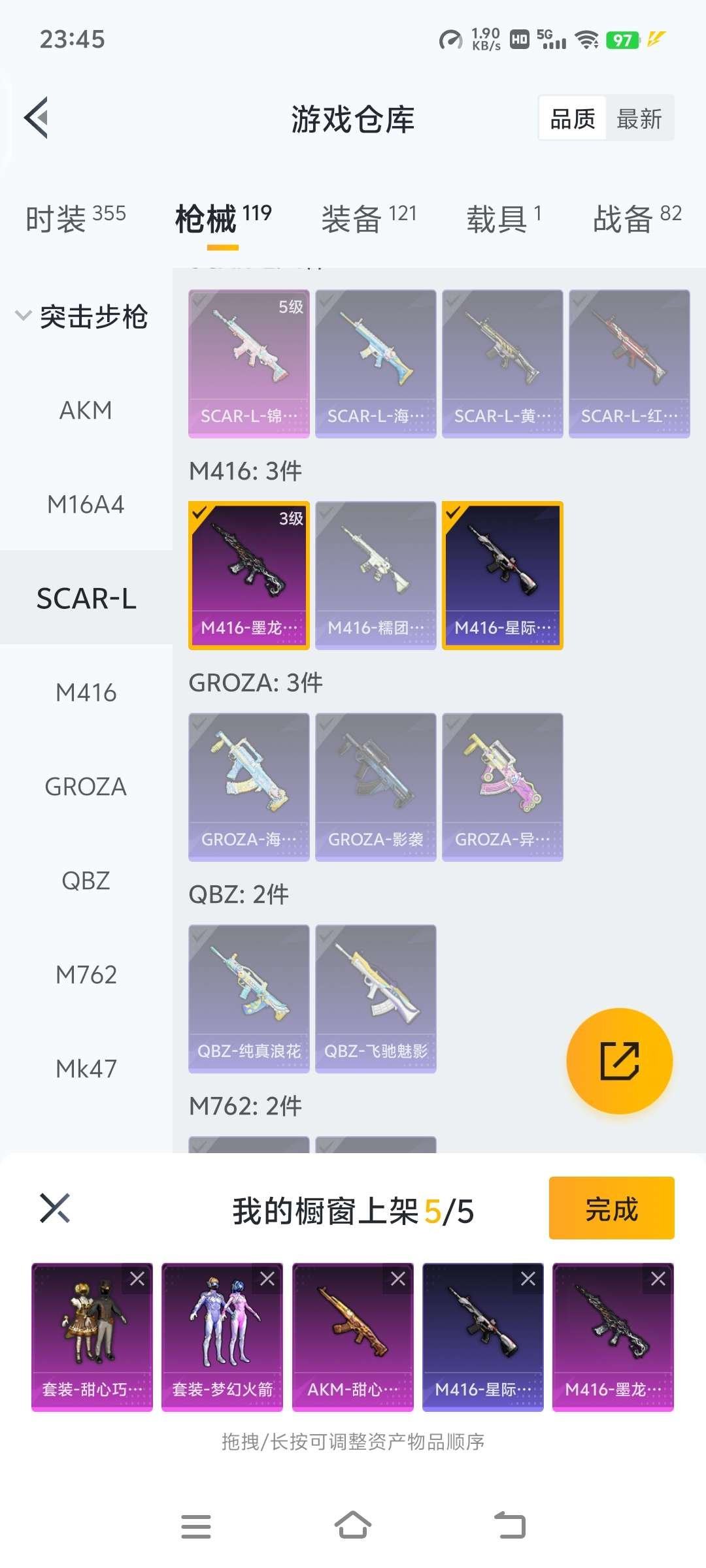Jump to GROZA in the sidebar

point(86,787)
